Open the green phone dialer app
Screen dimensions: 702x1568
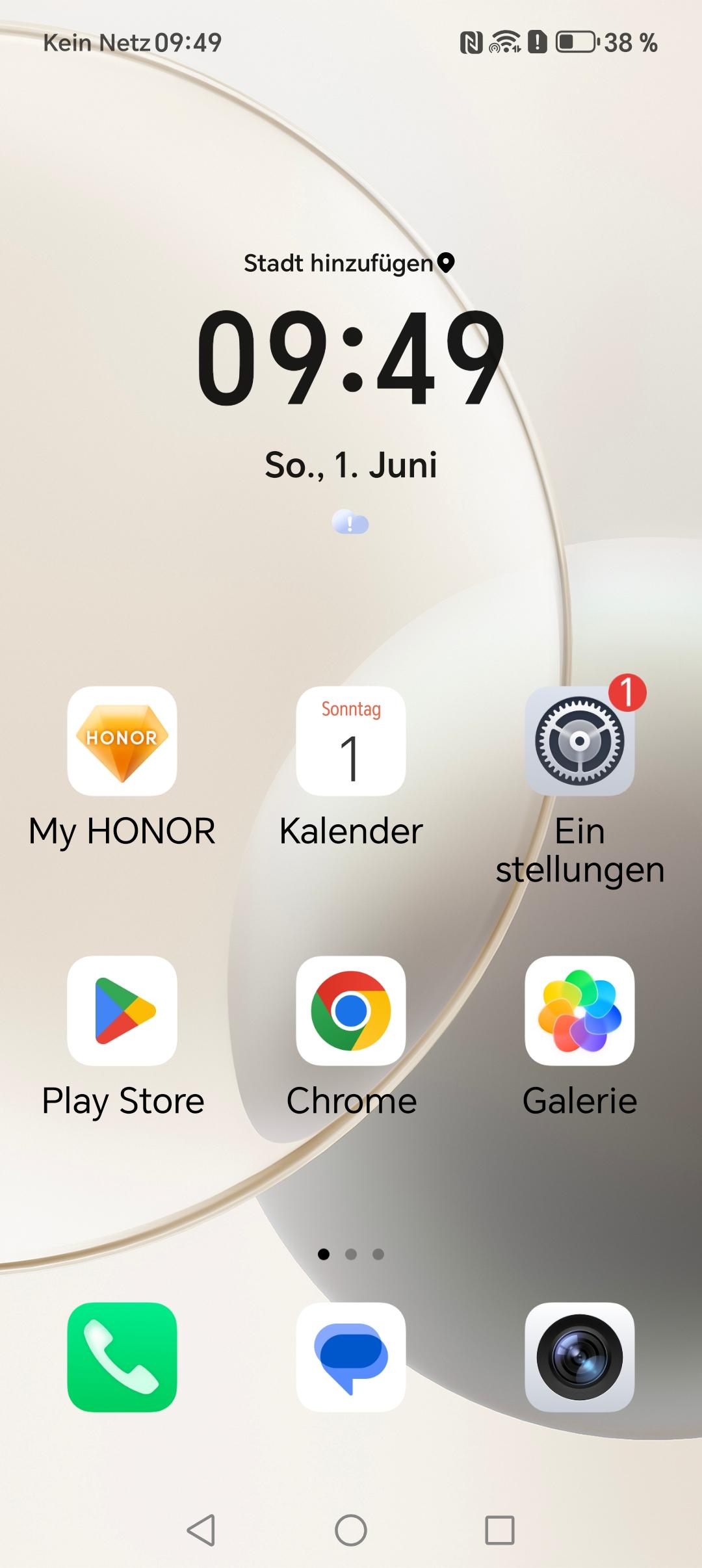click(122, 1357)
